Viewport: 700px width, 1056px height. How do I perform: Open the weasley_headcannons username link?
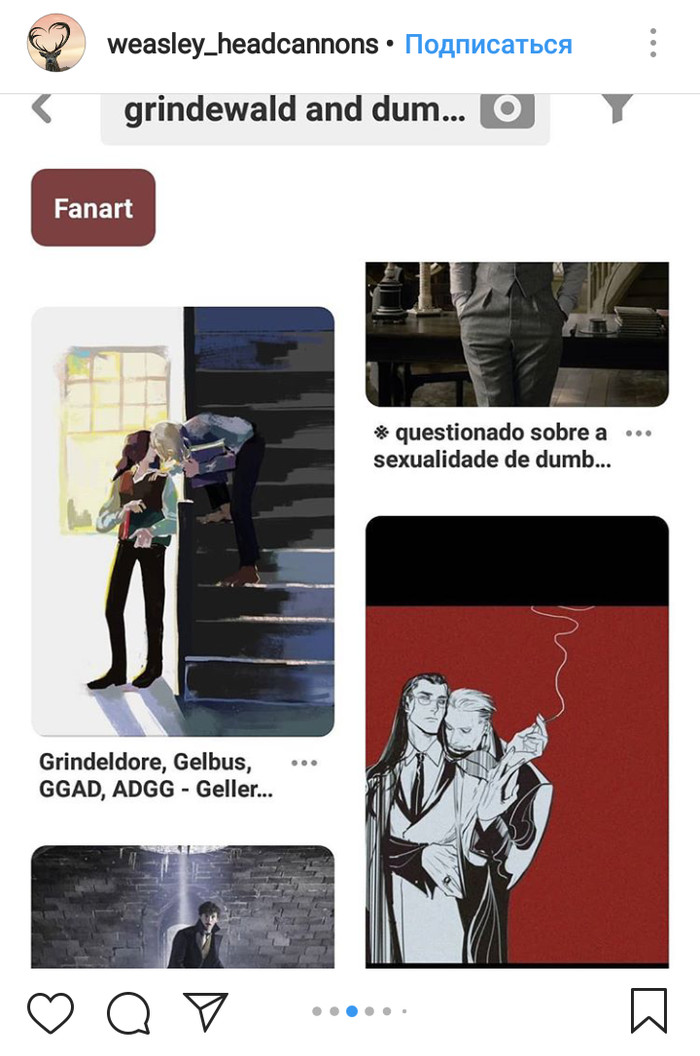(242, 44)
